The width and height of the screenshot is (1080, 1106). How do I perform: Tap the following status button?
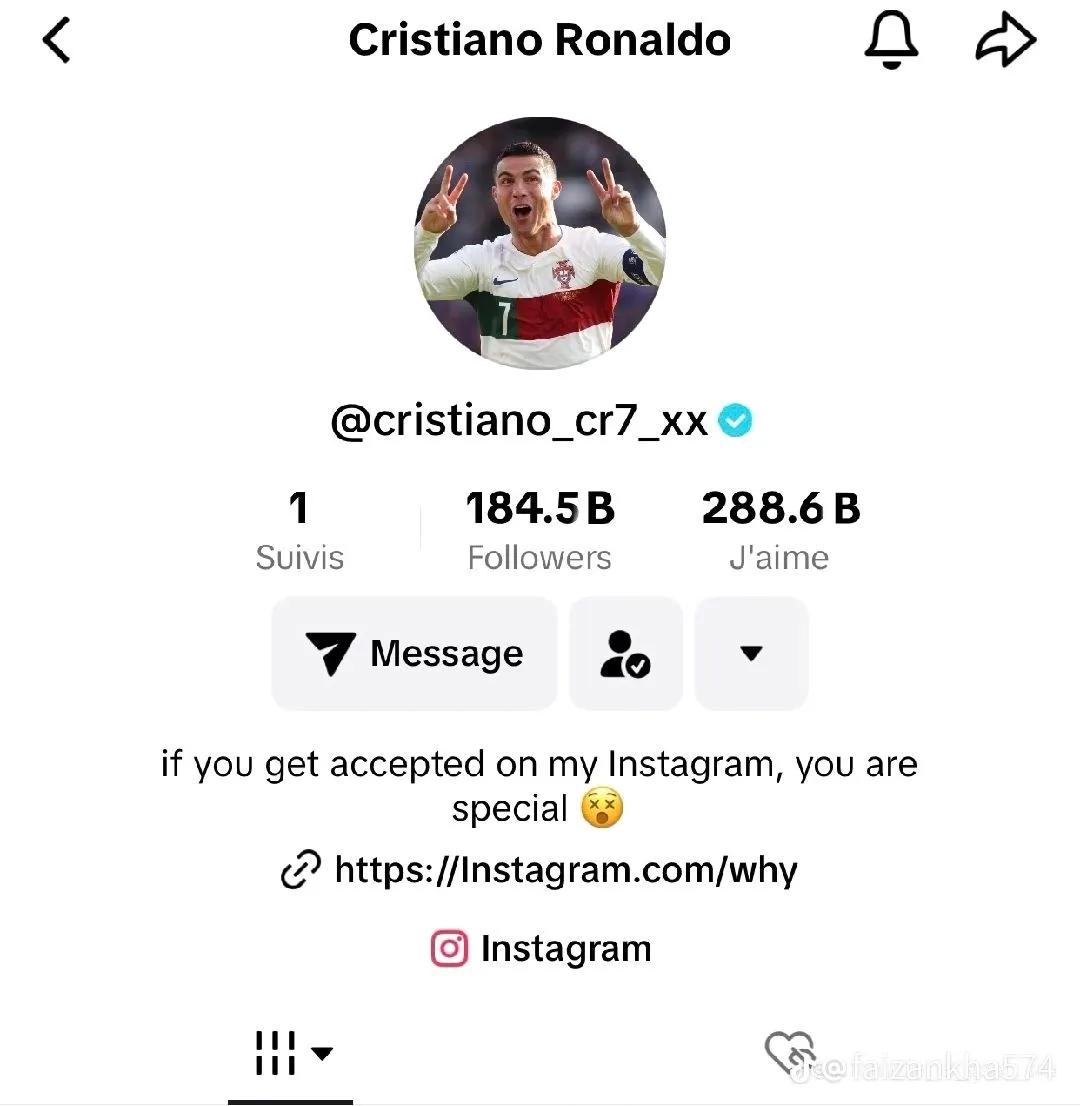tap(626, 654)
